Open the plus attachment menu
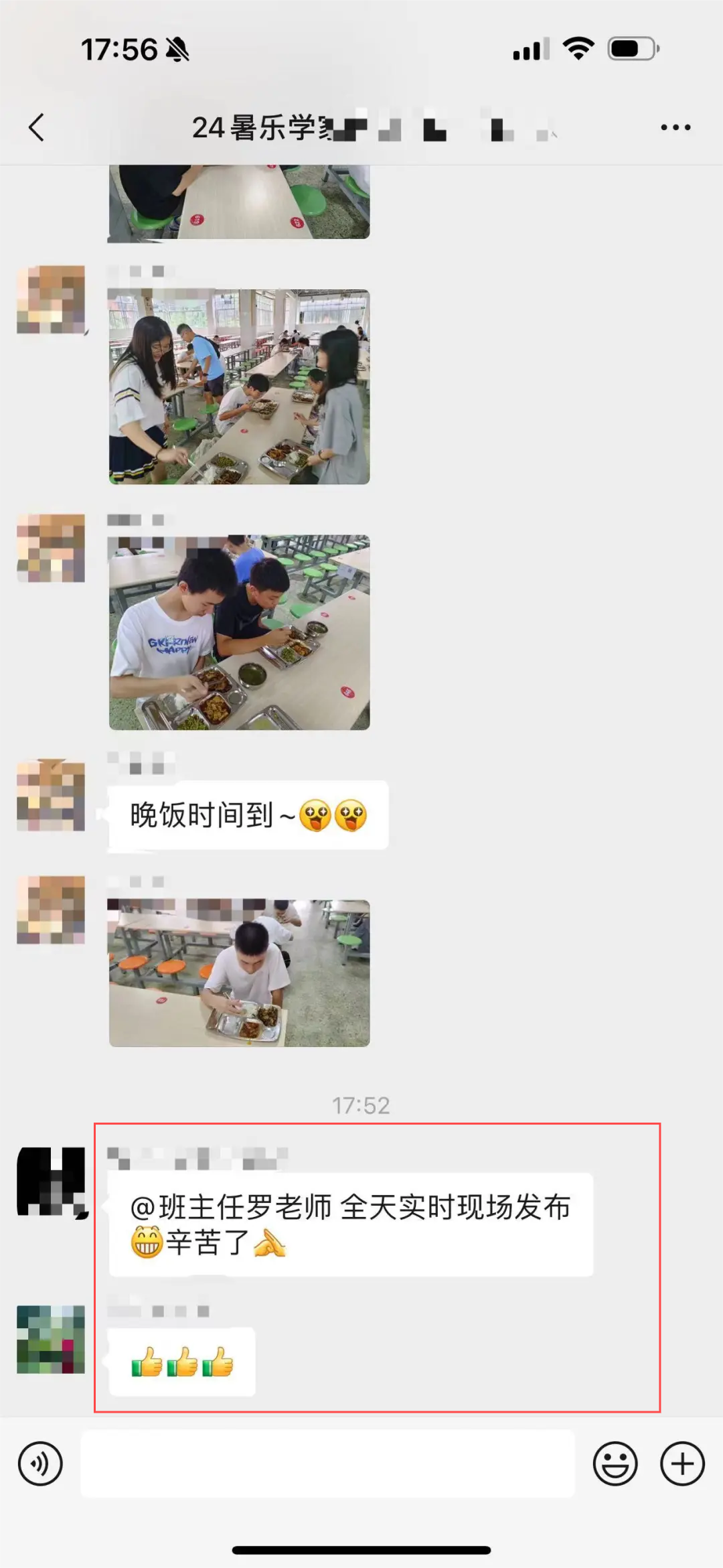723x1568 pixels. pos(682,1464)
